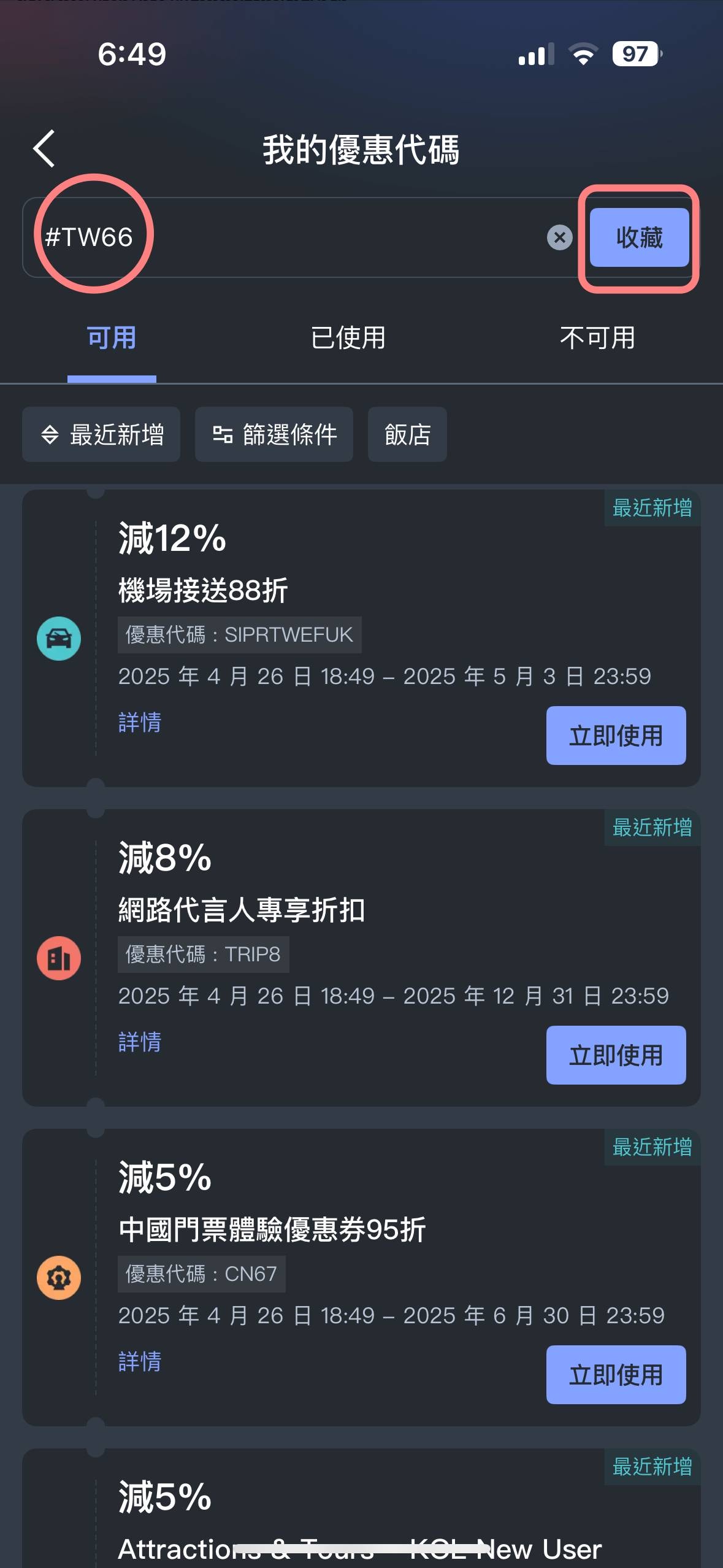Switch to the 不可用 tab
Screen dimensions: 723x1568
pyautogui.click(x=597, y=337)
